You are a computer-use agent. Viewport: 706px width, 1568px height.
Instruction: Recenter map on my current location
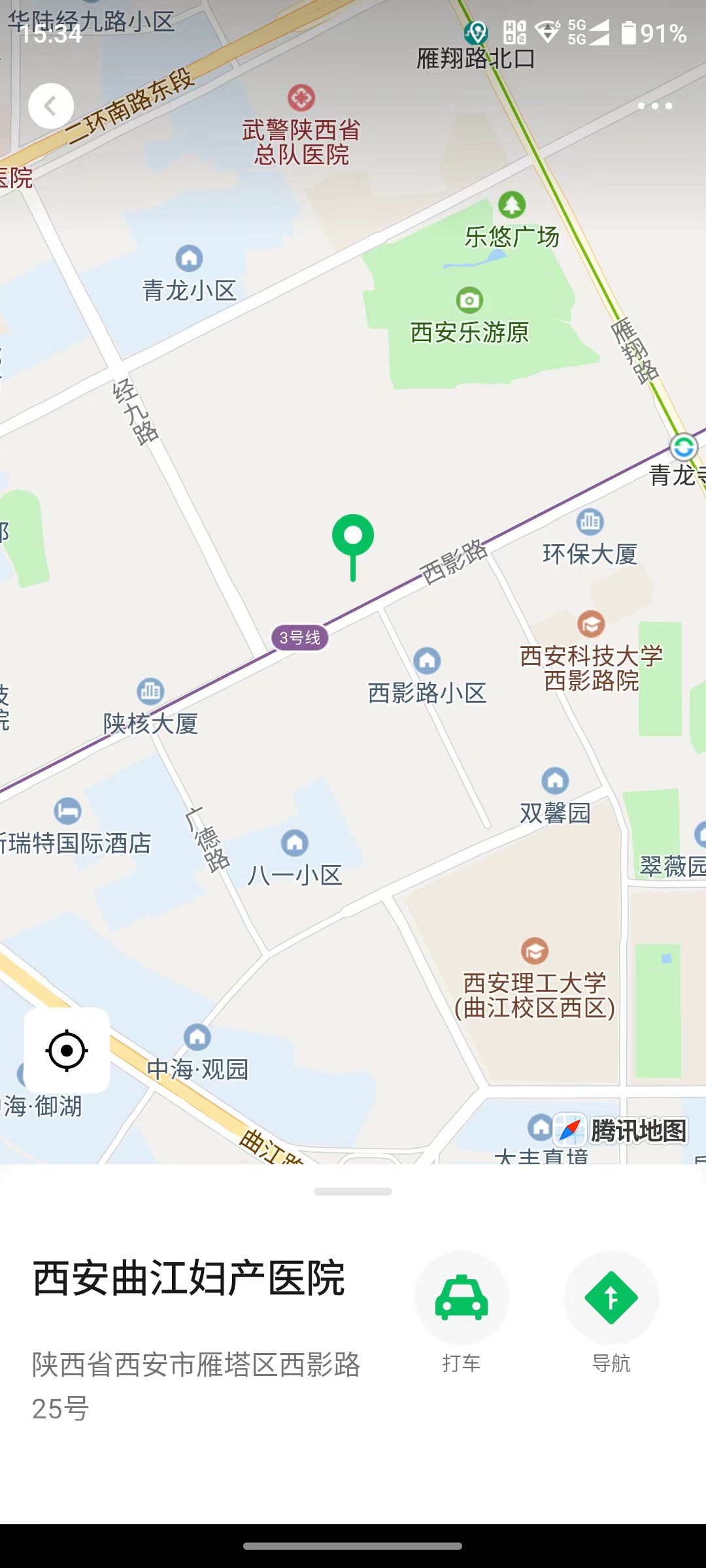[x=67, y=1051]
